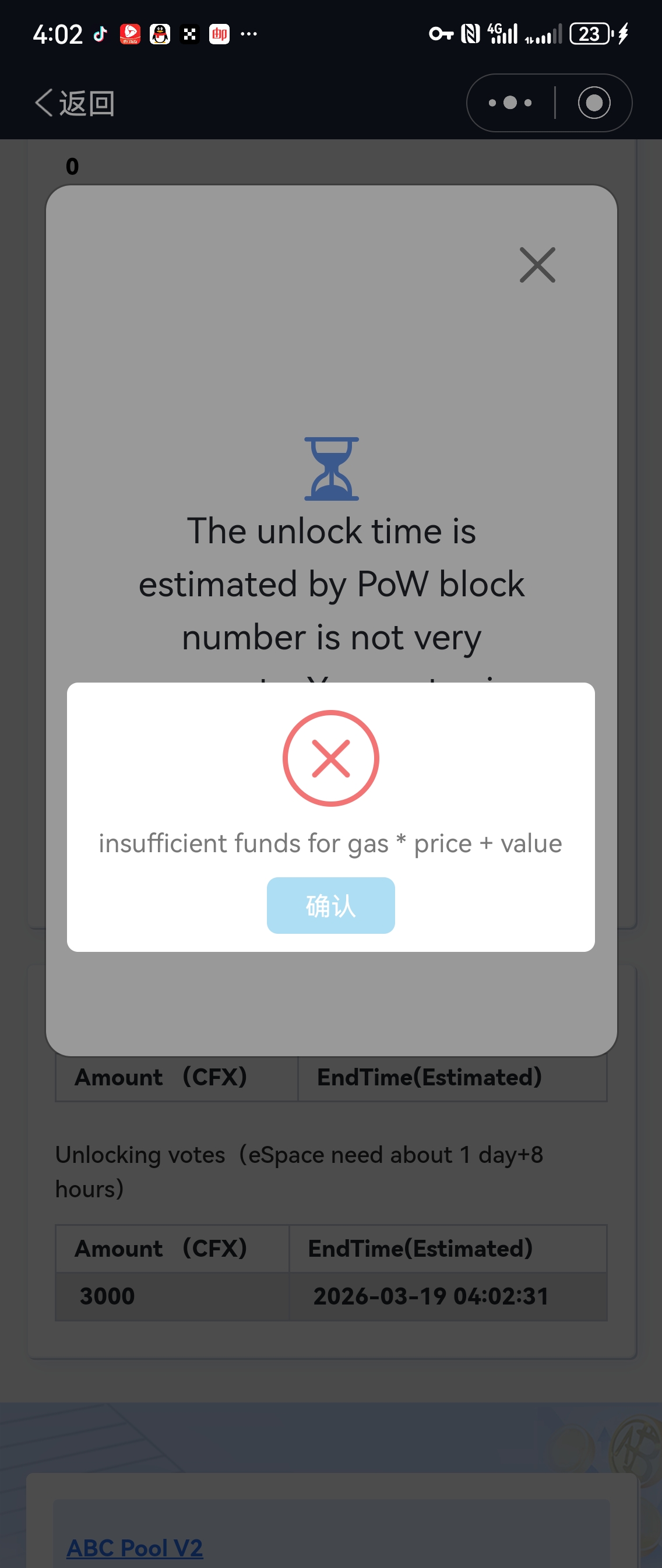Close the unlock time estimate dialog
This screenshot has width=662, height=1568.
click(x=537, y=265)
